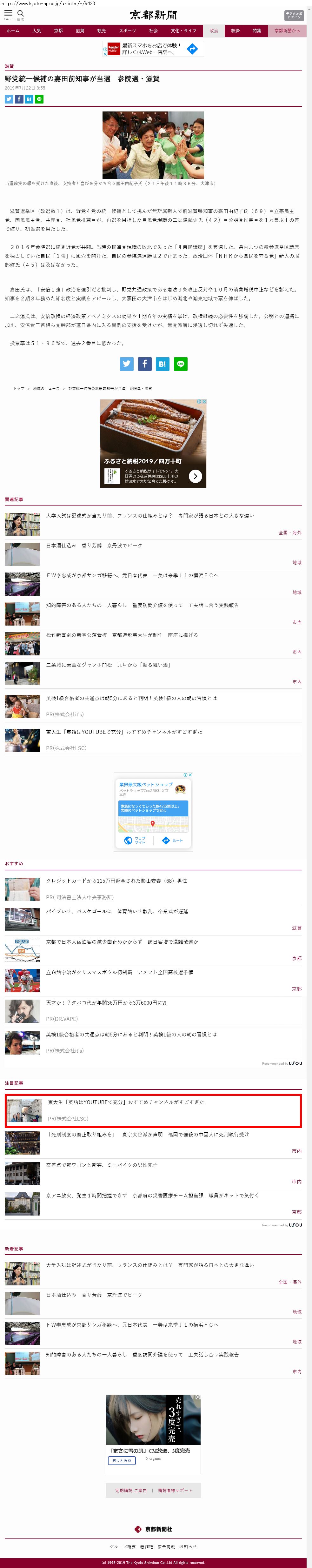Viewport: 312px width, 1568px height.
Task: Tap the デジタル版ログイン button
Action: [x=294, y=15]
